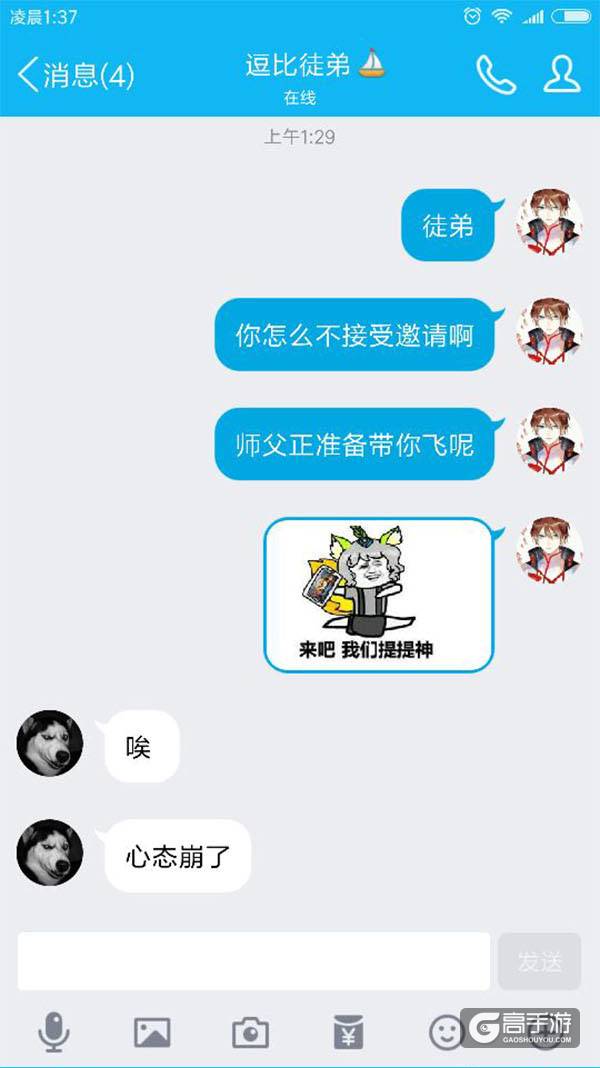Open the image gallery picker
The image size is (600, 1068).
(x=152, y=1031)
